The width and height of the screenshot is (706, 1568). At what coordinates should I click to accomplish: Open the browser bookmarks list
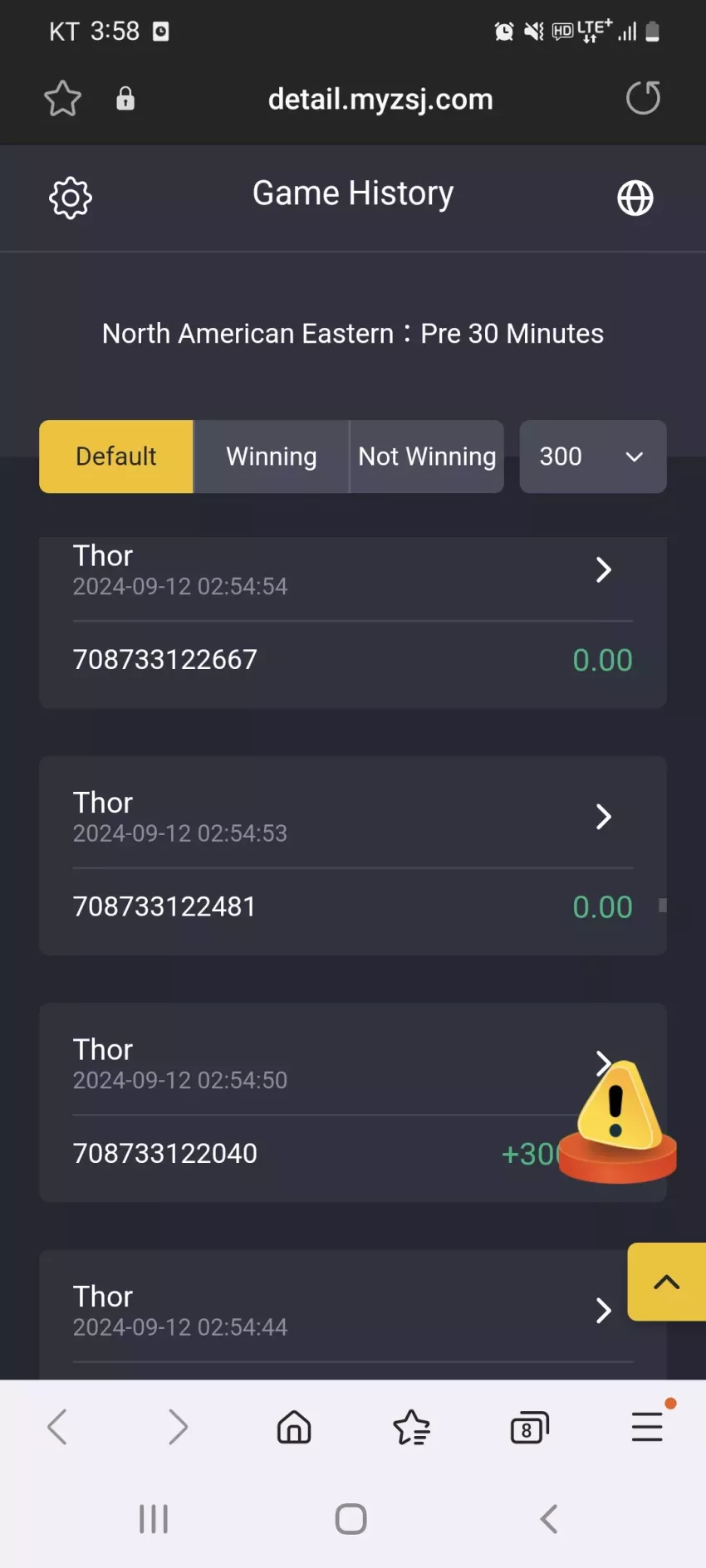tap(412, 1428)
